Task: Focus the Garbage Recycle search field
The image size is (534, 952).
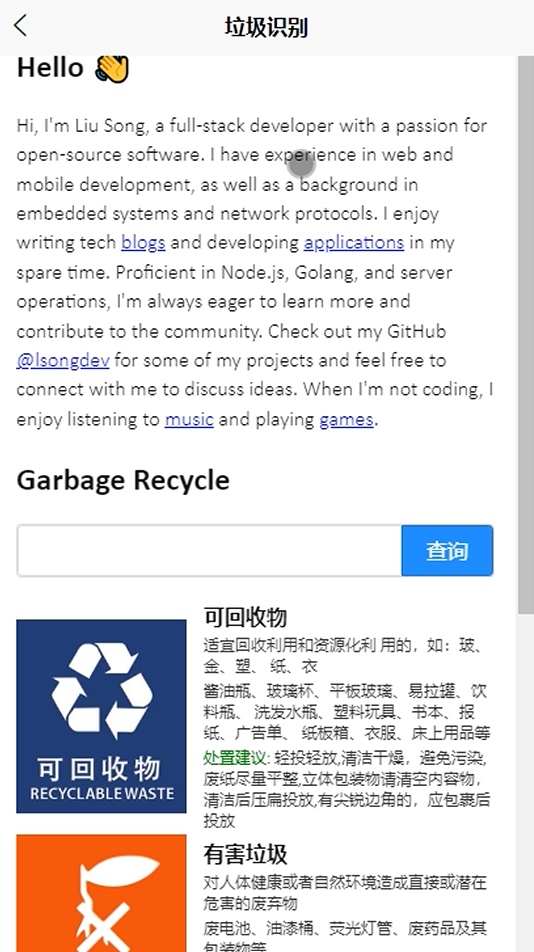Action: point(209,551)
